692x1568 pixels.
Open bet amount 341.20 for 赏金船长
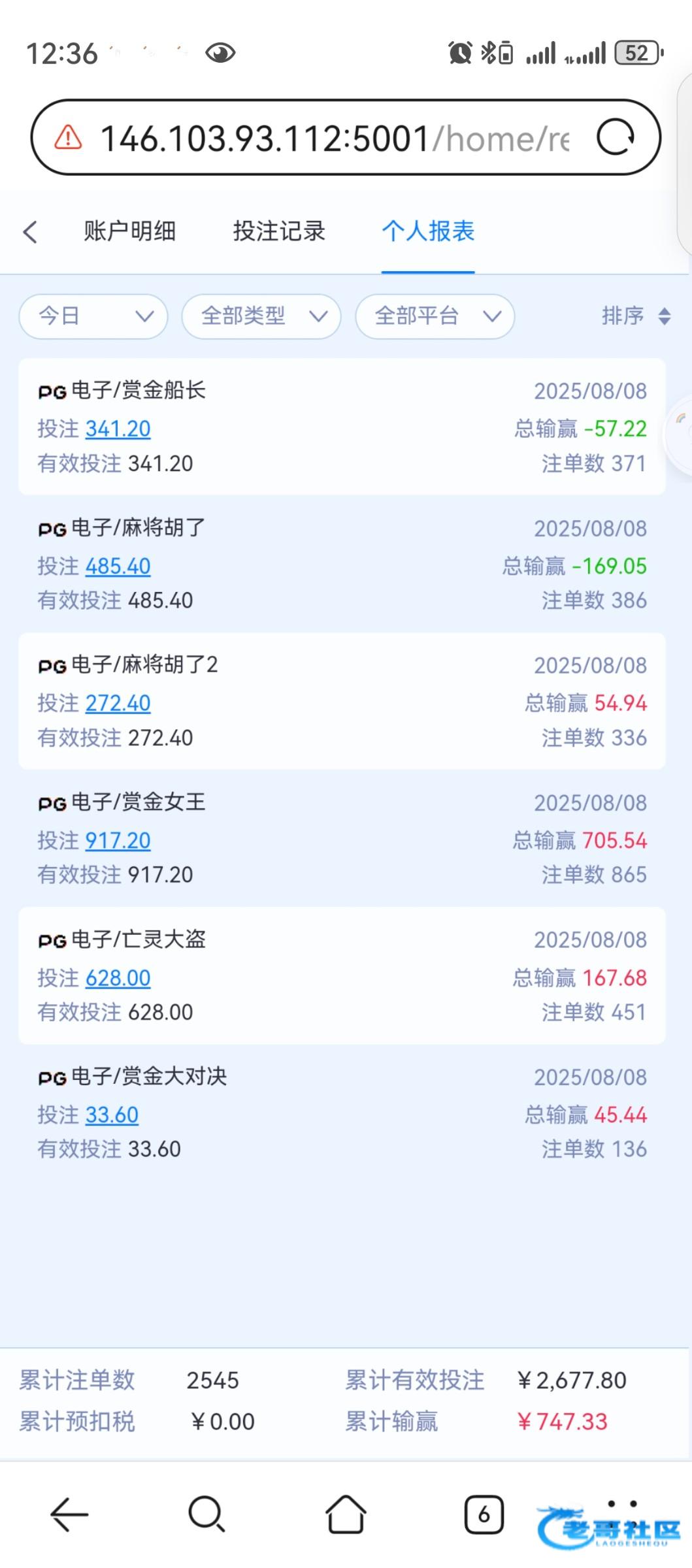pos(118,429)
